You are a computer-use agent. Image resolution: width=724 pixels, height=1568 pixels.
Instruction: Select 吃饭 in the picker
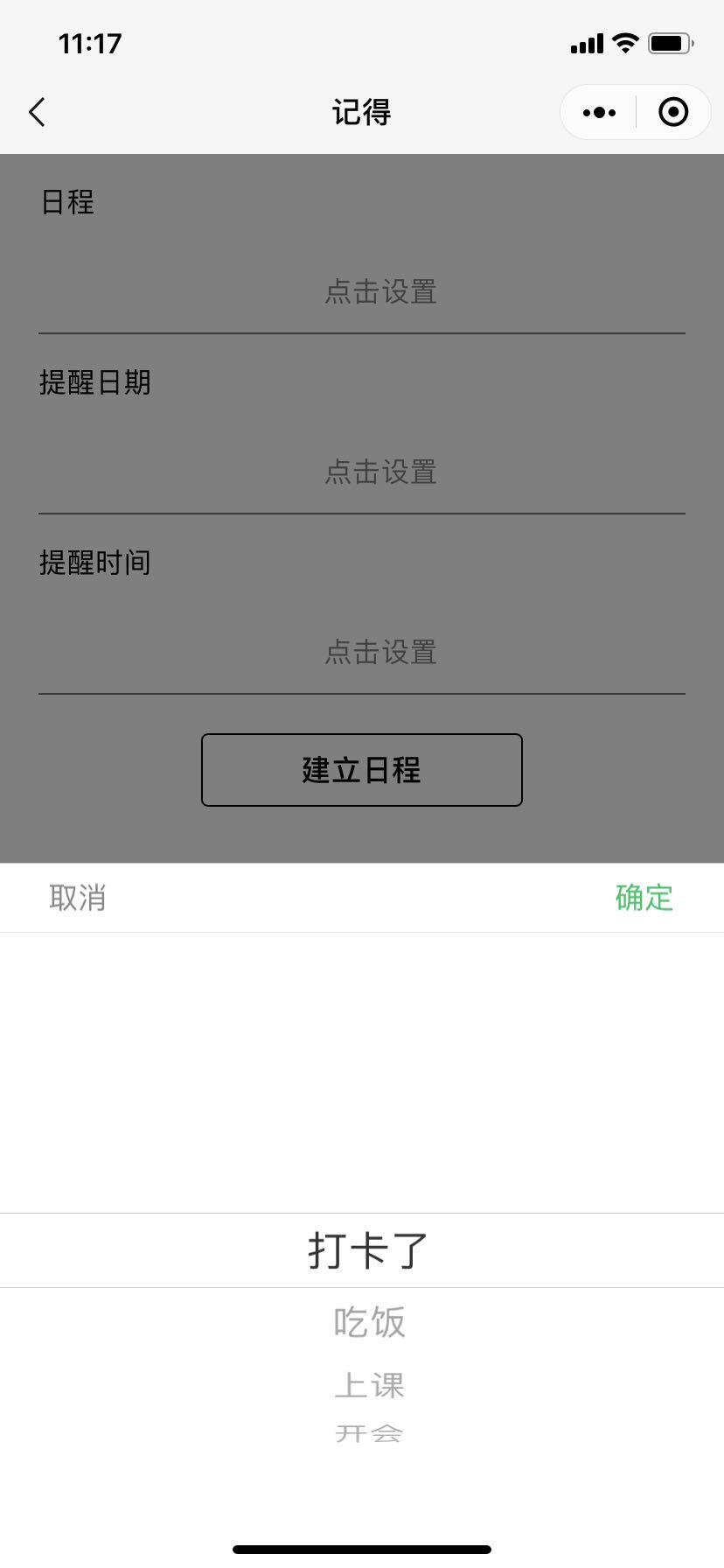(369, 1322)
